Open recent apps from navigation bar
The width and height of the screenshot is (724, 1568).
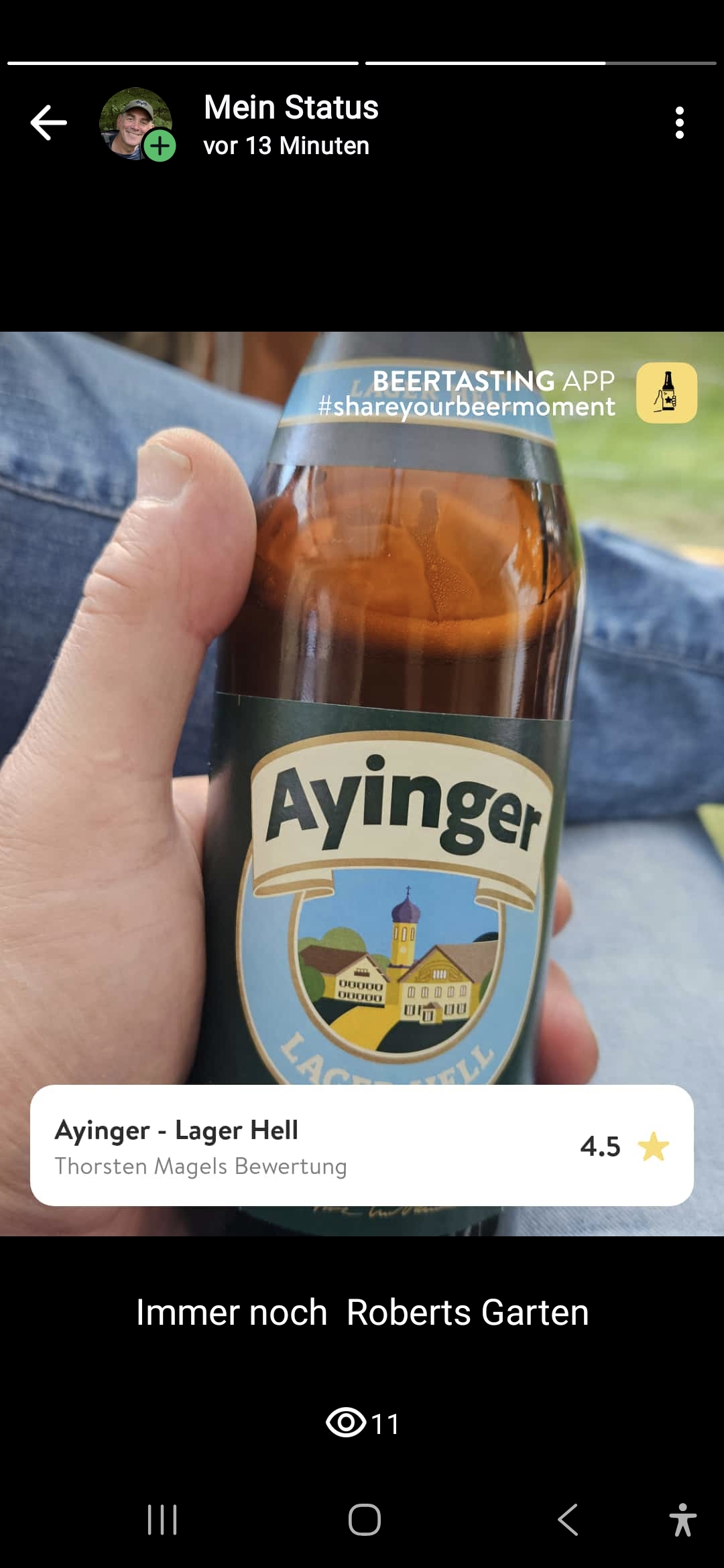[162, 1519]
